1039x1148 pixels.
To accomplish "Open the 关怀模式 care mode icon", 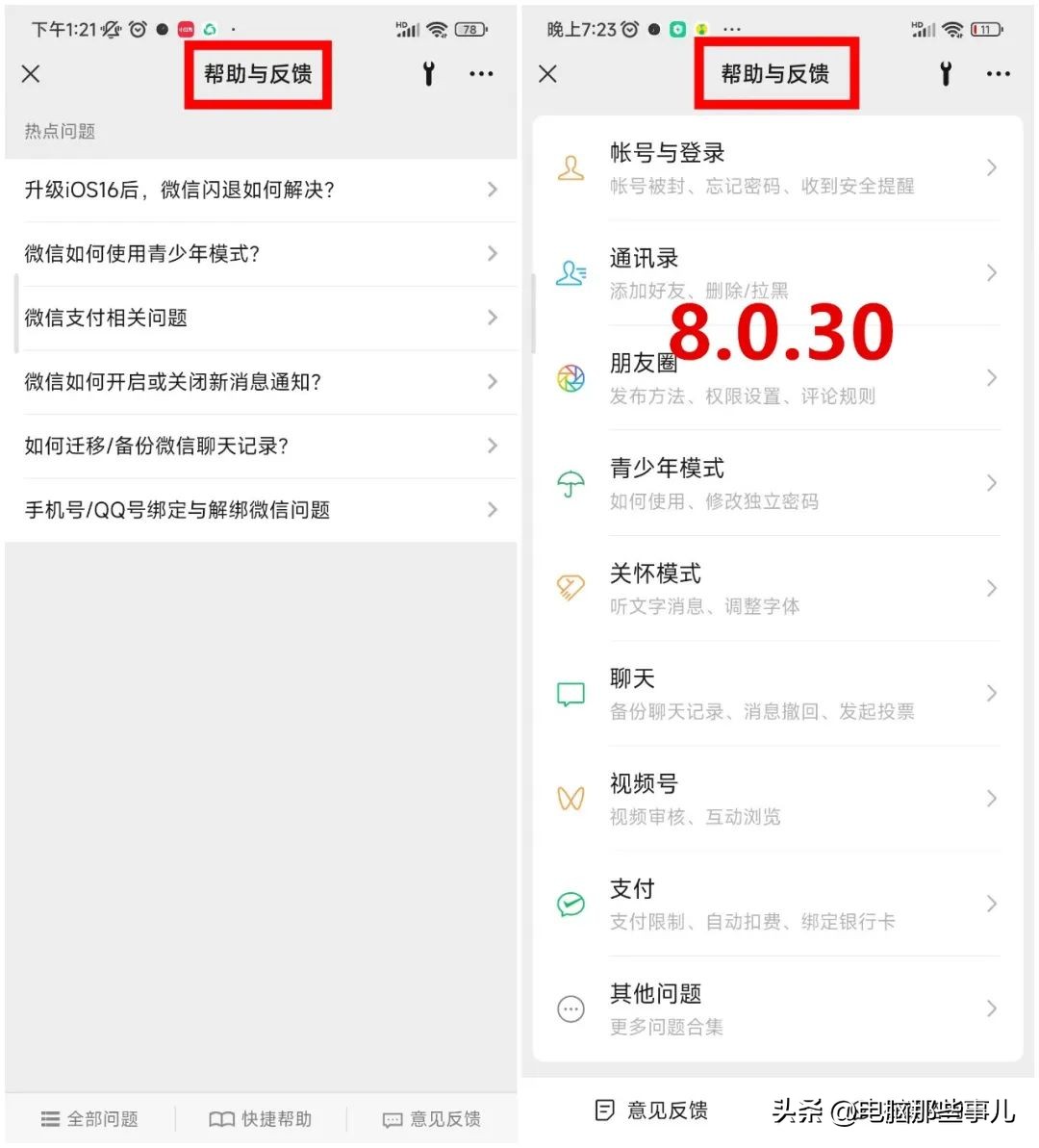I will point(570,588).
